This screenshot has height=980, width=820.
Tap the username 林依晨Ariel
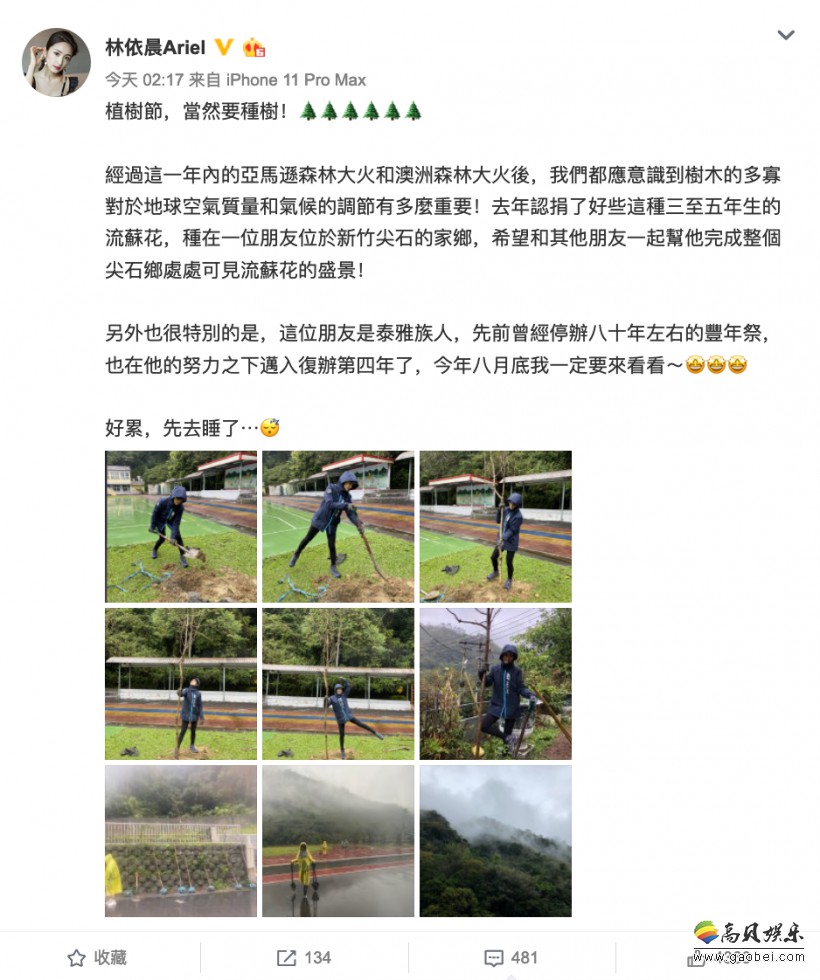click(x=155, y=47)
